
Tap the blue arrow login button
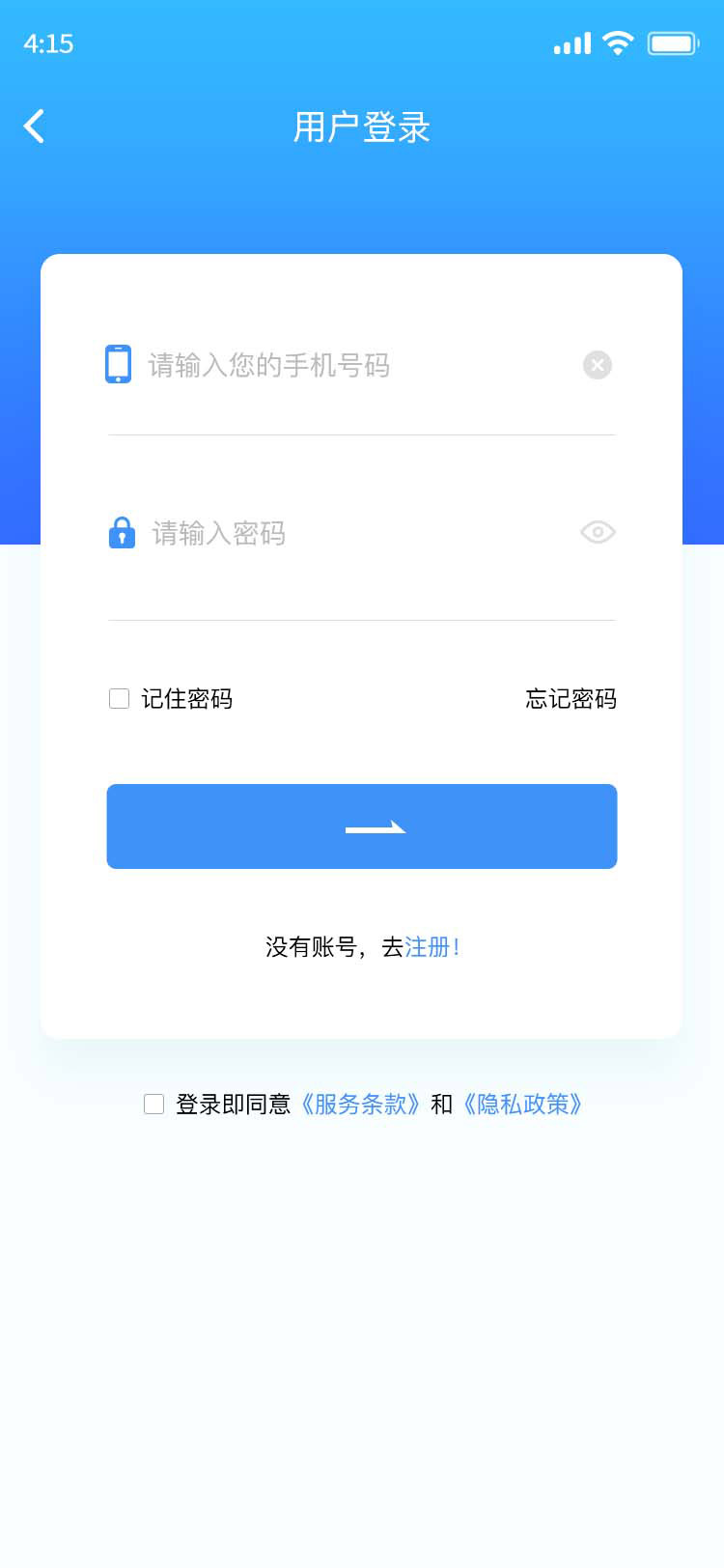pyautogui.click(x=362, y=826)
